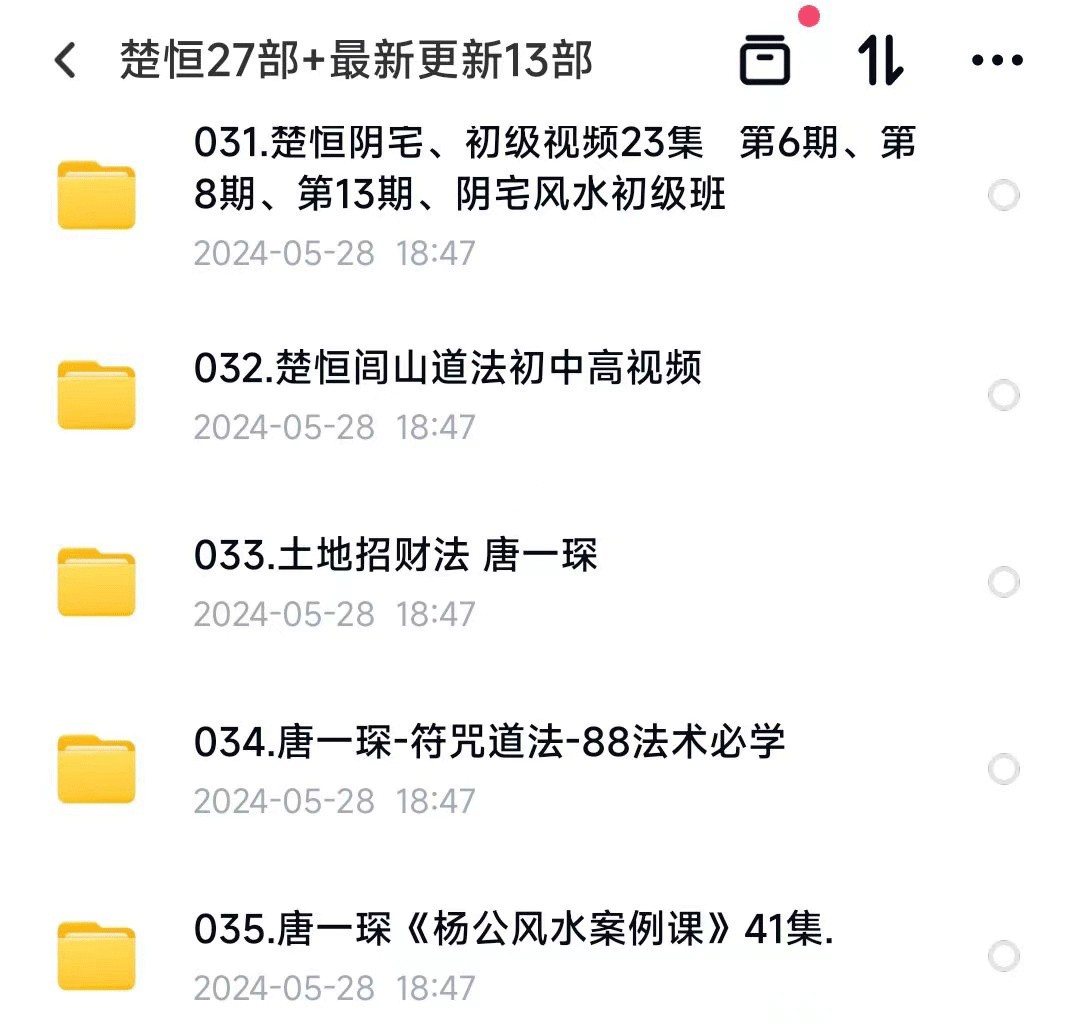Open the three-dot overflow menu

(997, 61)
